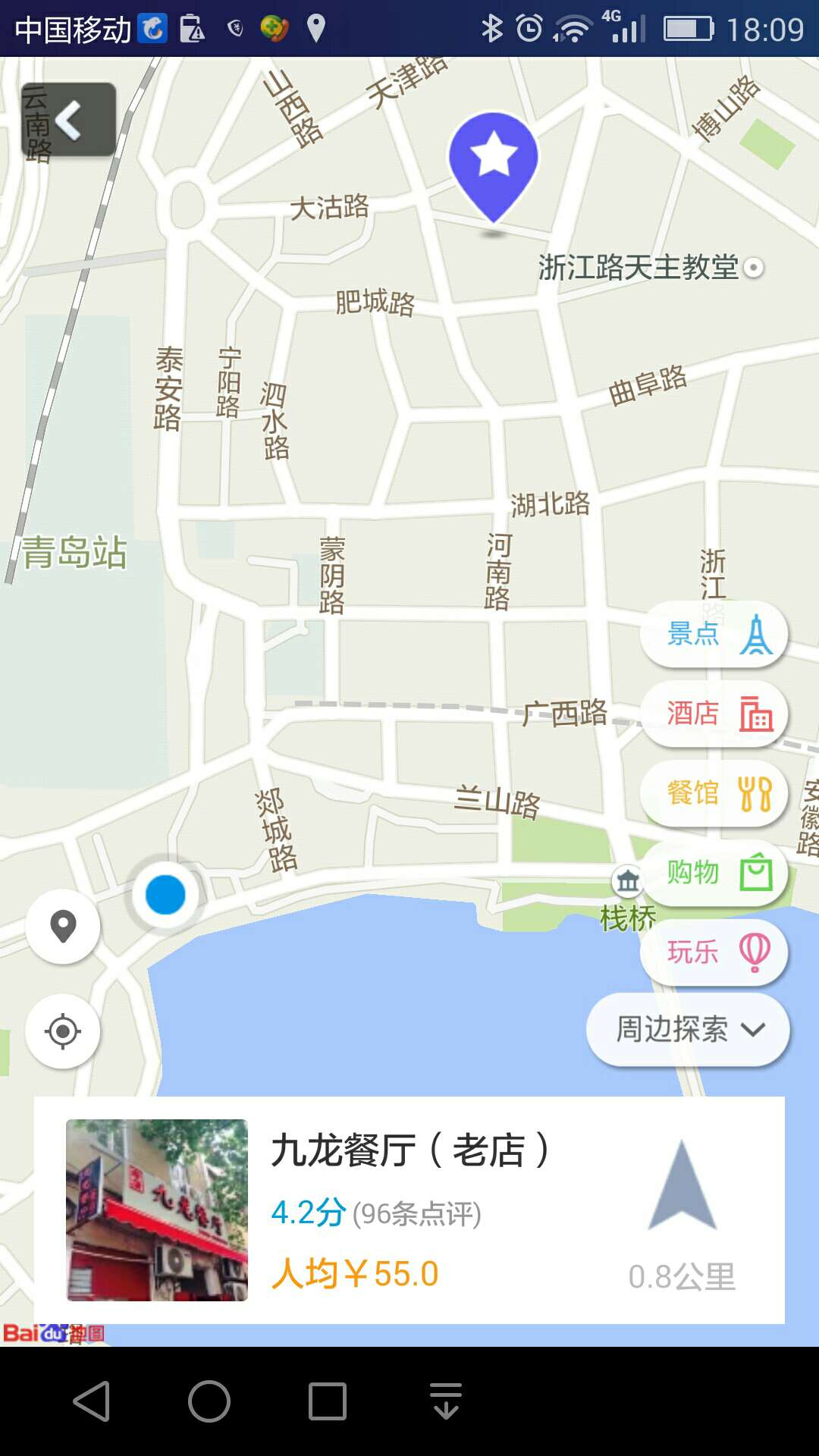
Task: Show nearby 餐馆 restaurants
Action: pos(714,793)
